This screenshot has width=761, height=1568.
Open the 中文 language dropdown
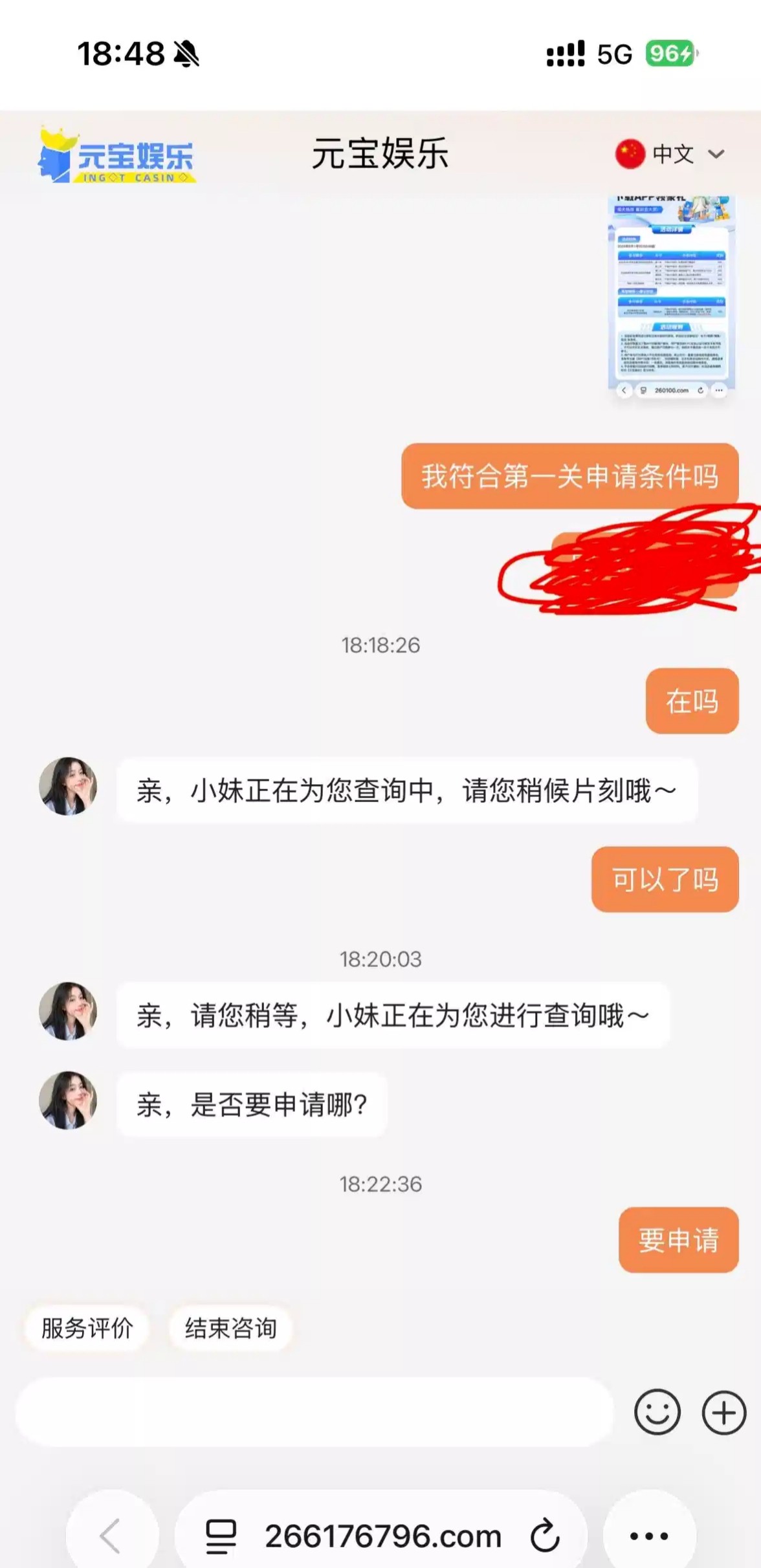pos(670,155)
